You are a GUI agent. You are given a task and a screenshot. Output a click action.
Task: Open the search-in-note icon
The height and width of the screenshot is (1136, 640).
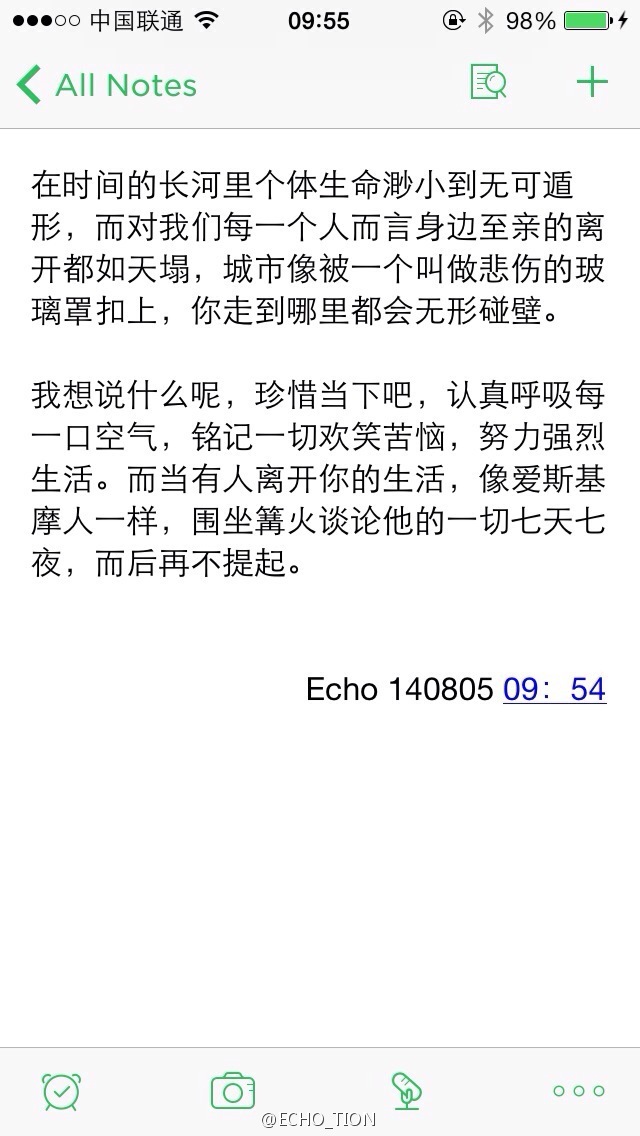tap(488, 82)
